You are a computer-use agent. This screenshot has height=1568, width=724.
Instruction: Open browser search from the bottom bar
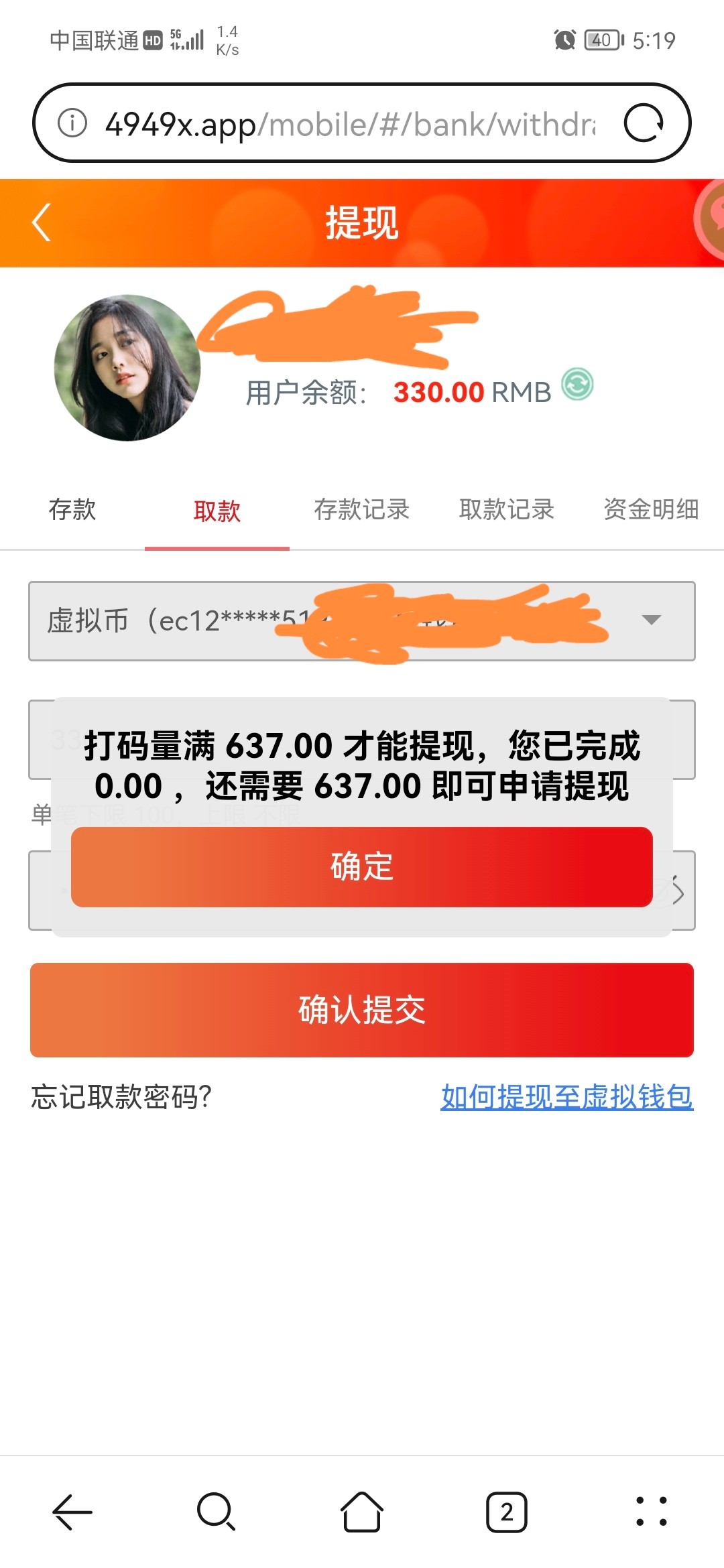pyautogui.click(x=216, y=1512)
